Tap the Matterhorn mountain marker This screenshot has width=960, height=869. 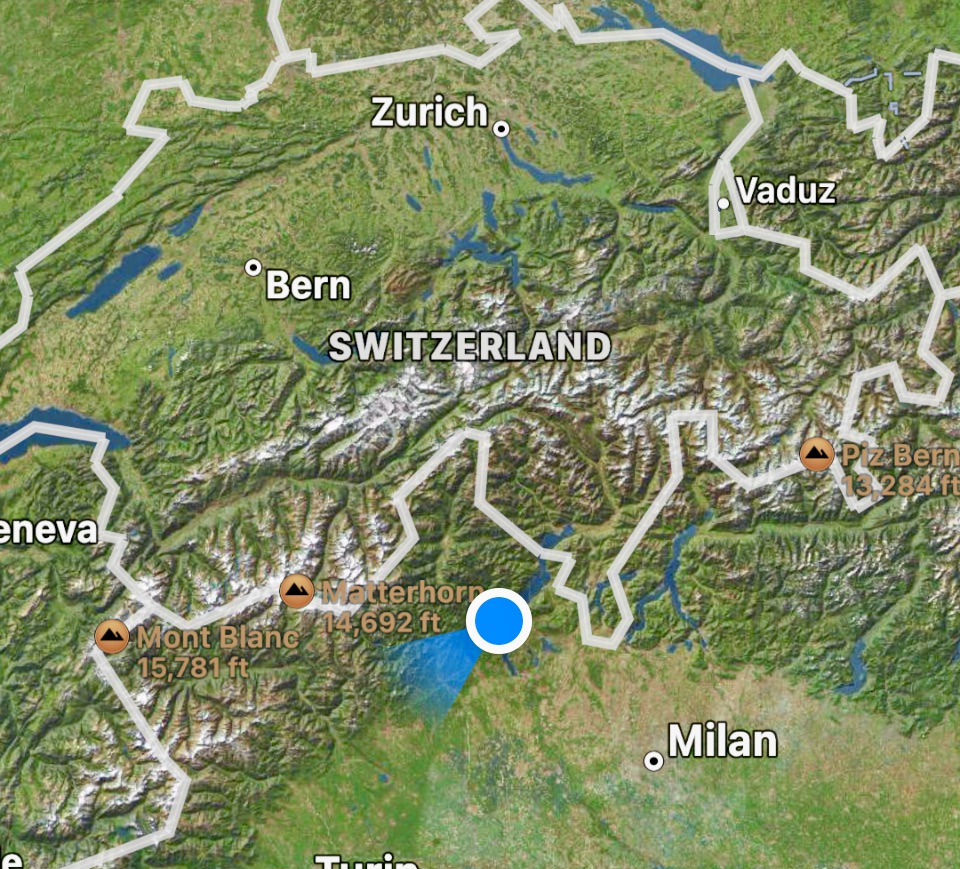coord(297,592)
